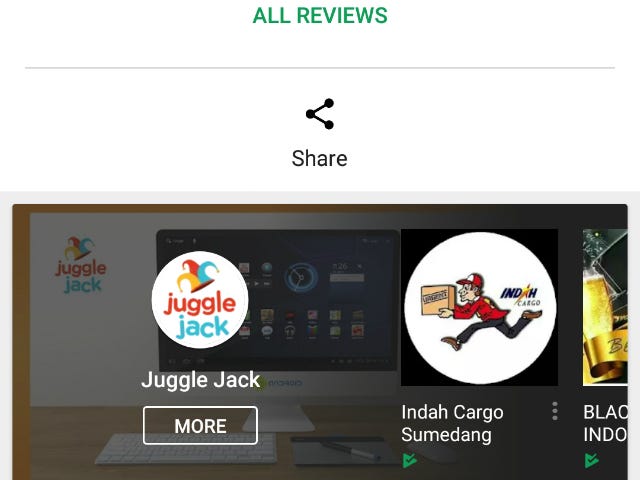This screenshot has height=480, width=640.
Task: Tap the MORE button under Juggle Jack
Action: 200,425
